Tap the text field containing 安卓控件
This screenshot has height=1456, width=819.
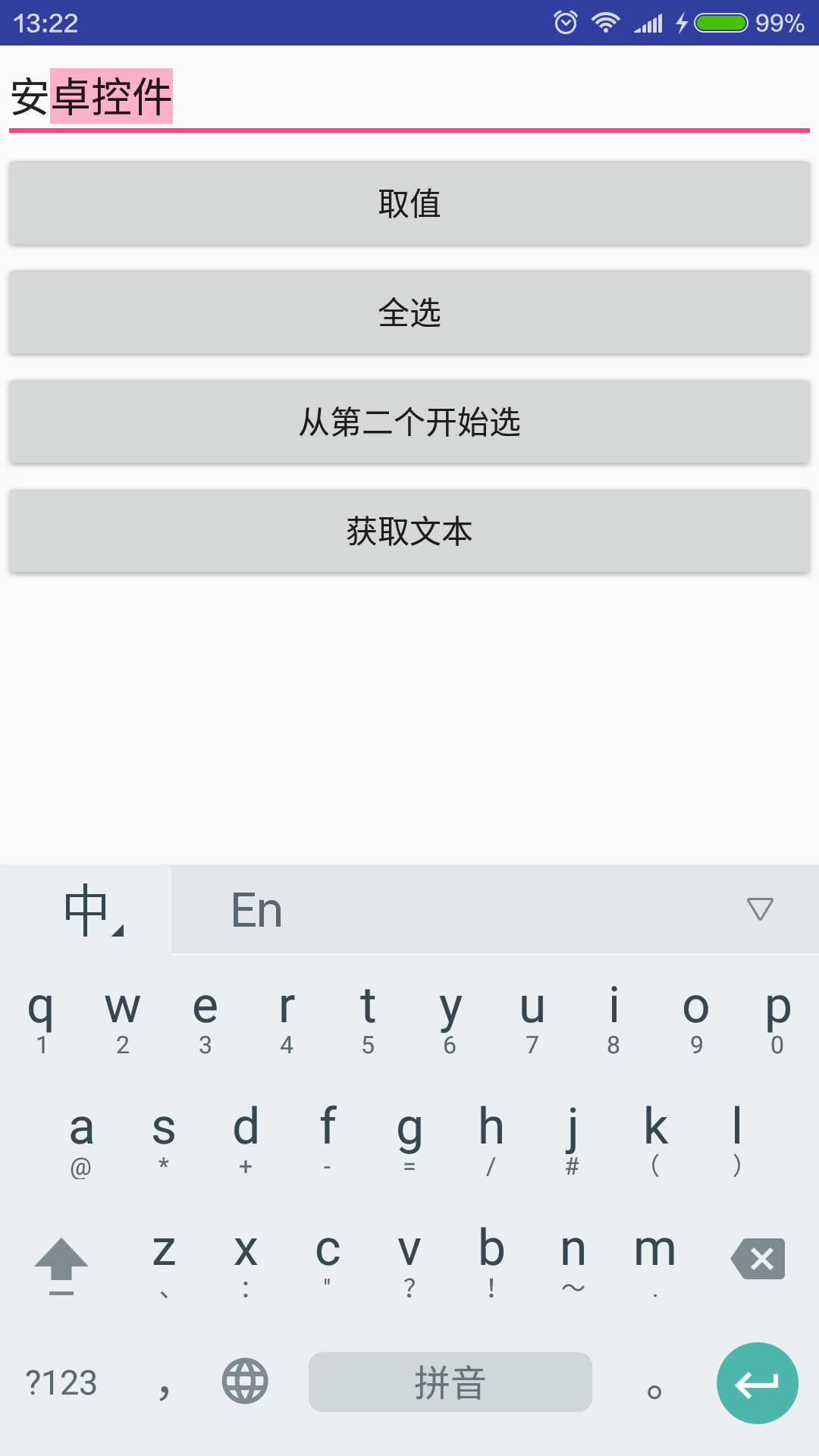tap(409, 97)
